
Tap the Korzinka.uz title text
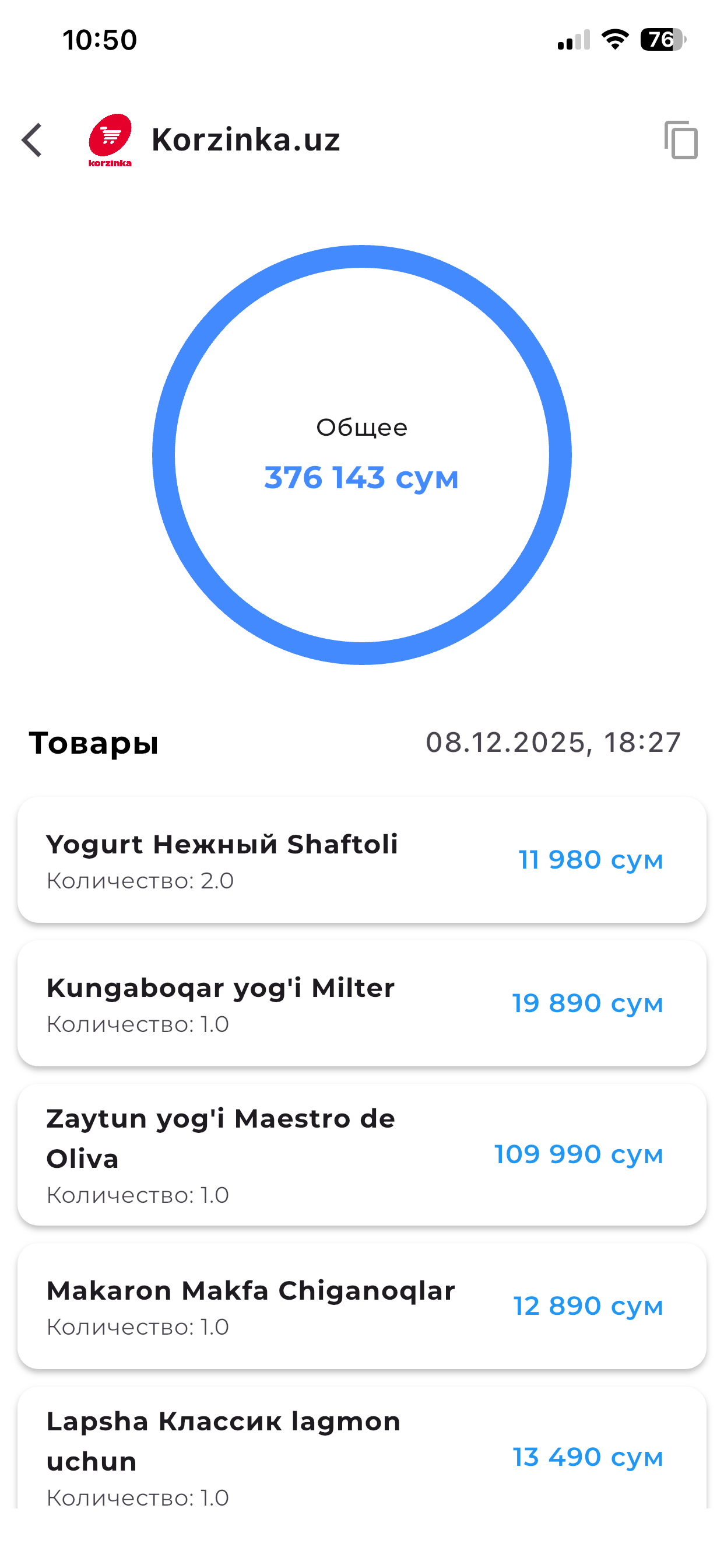[246, 140]
